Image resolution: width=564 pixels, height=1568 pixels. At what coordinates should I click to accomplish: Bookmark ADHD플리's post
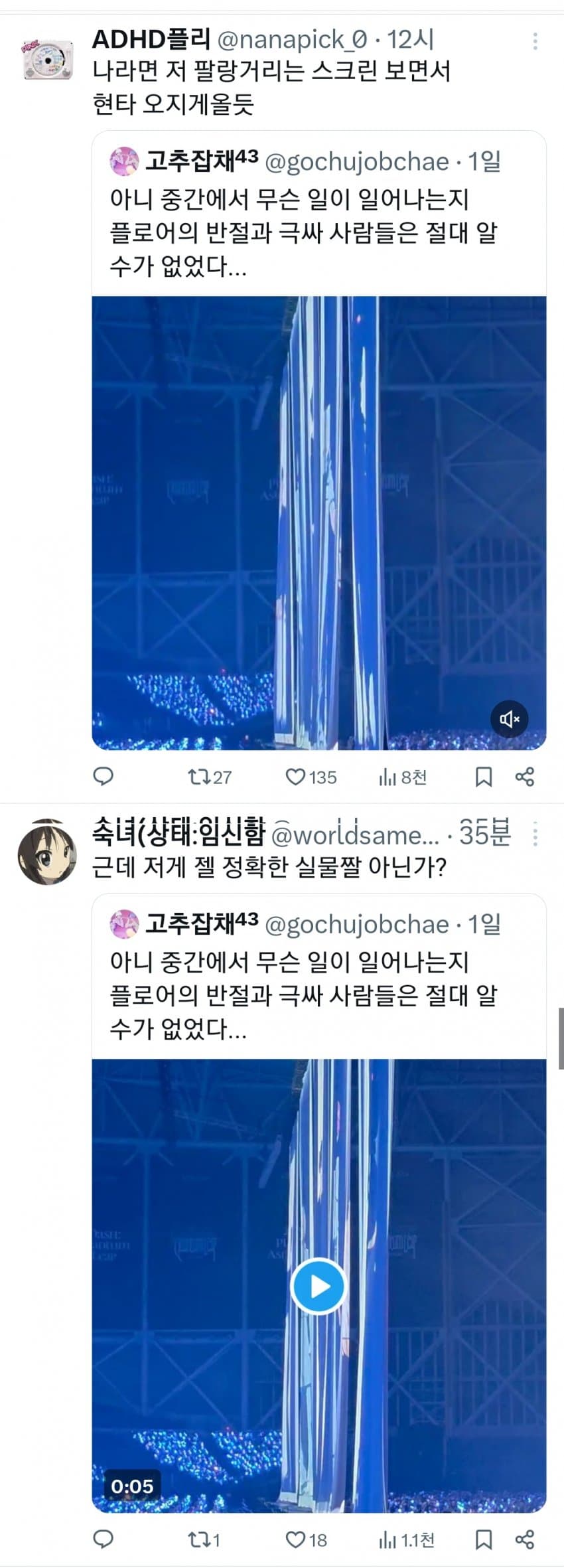484,776
